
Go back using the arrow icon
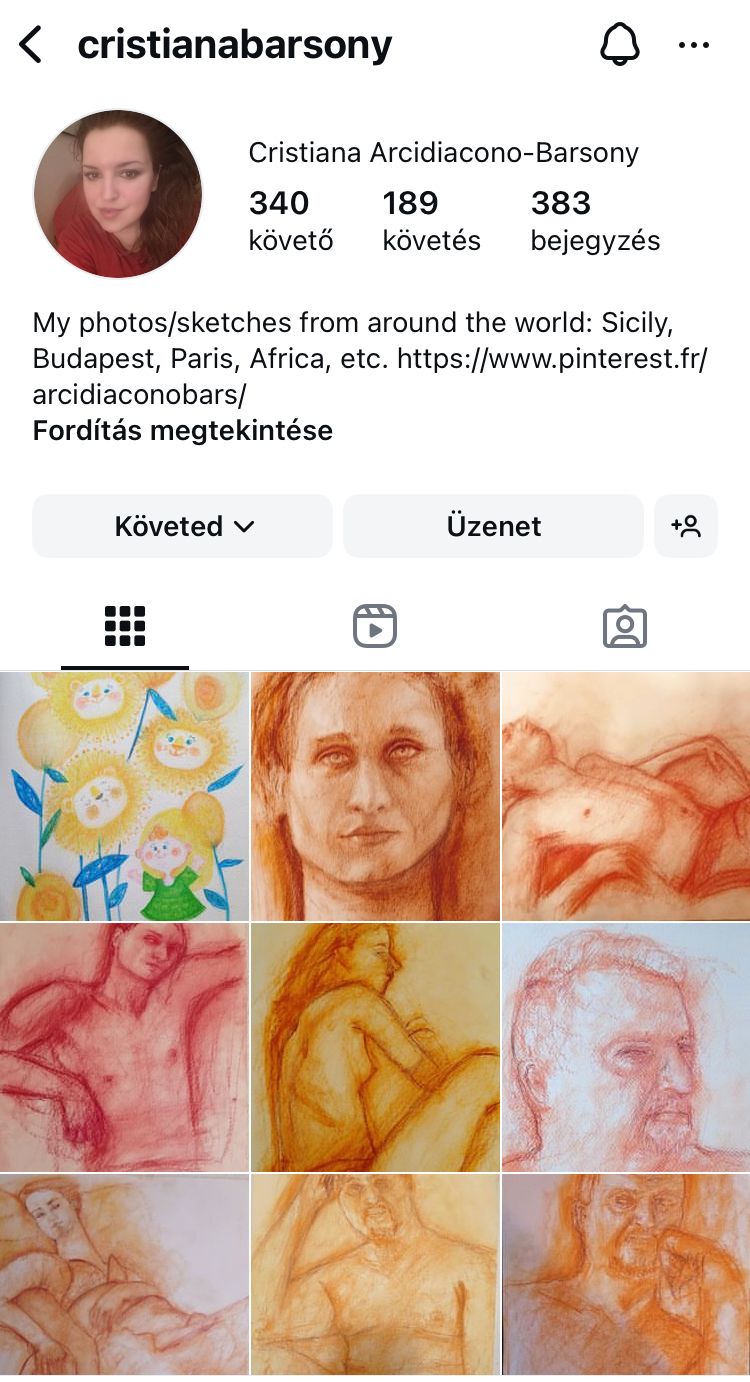coord(32,45)
